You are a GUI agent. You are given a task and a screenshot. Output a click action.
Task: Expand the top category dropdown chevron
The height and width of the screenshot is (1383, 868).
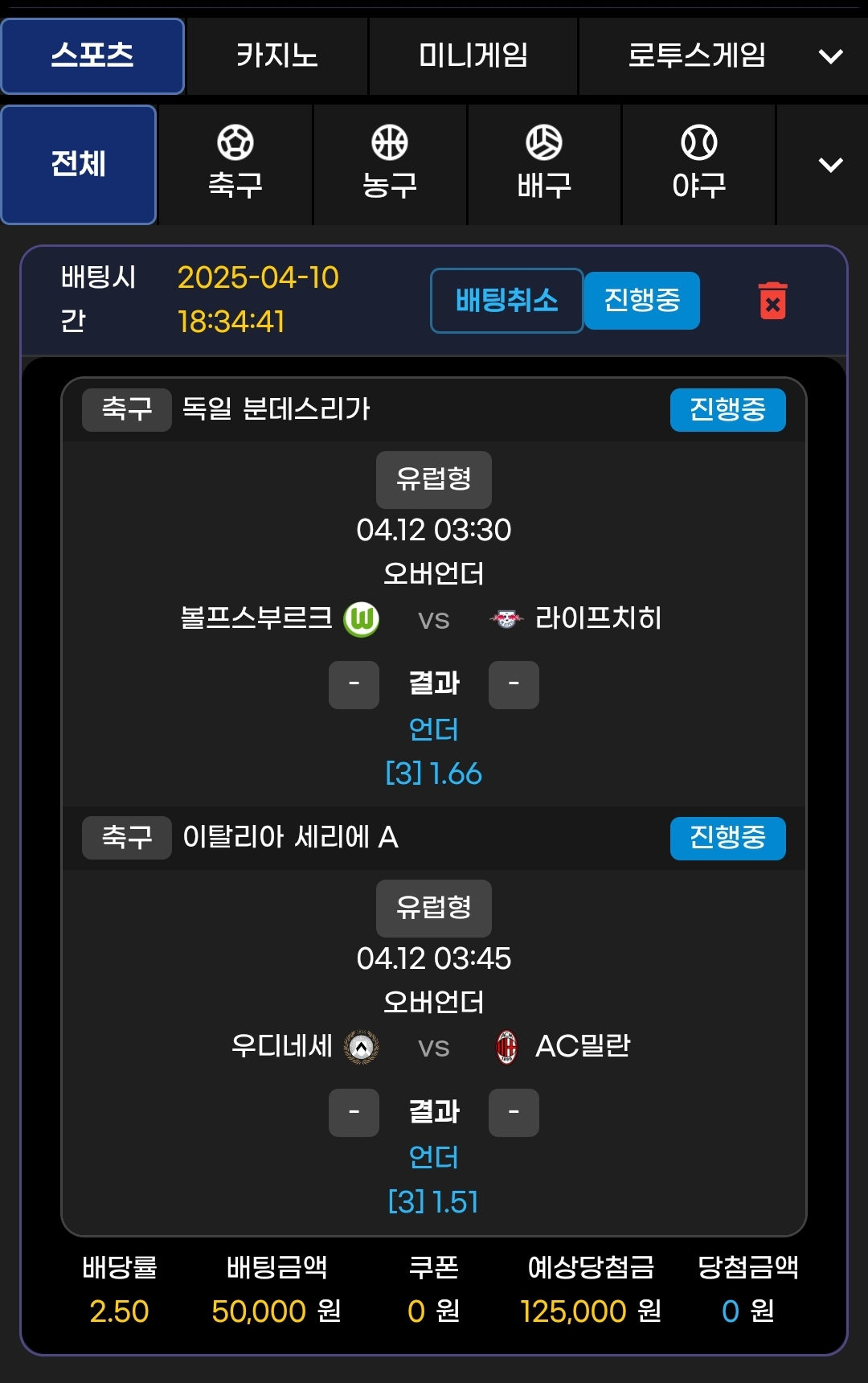point(830,56)
